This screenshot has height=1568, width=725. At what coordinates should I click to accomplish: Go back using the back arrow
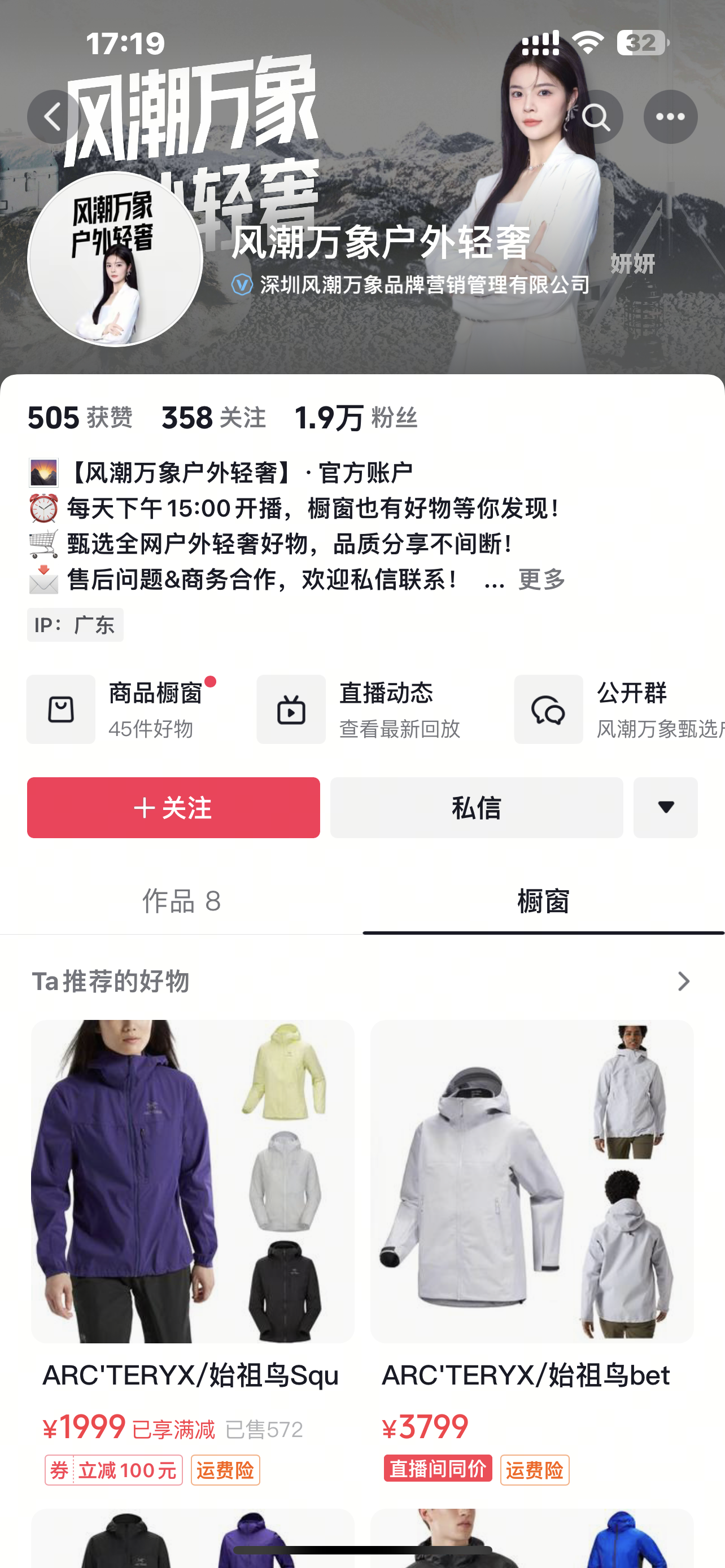54,117
